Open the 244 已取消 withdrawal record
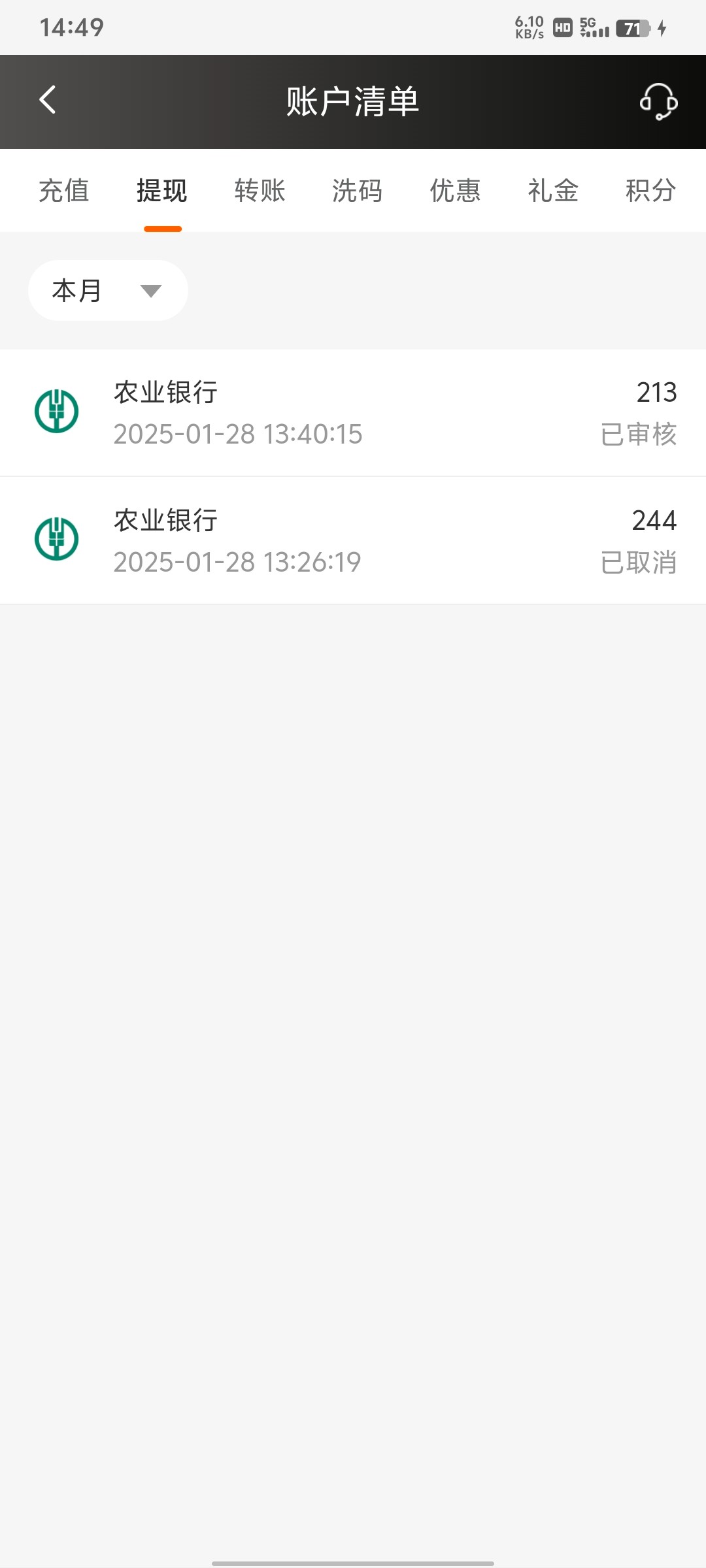The width and height of the screenshot is (706, 1568). 353,541
